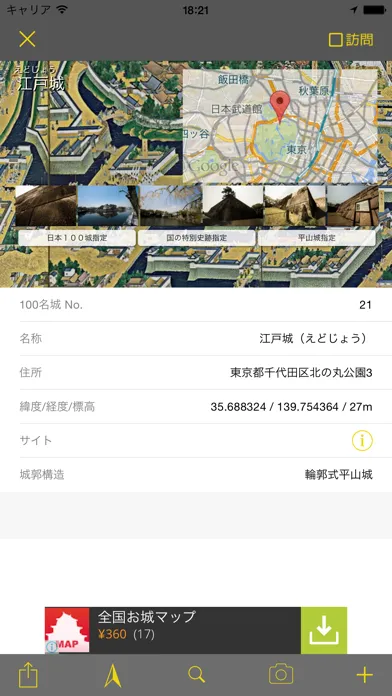Select the 平山城指定 chip
The height and width of the screenshot is (696, 392).
317,238
